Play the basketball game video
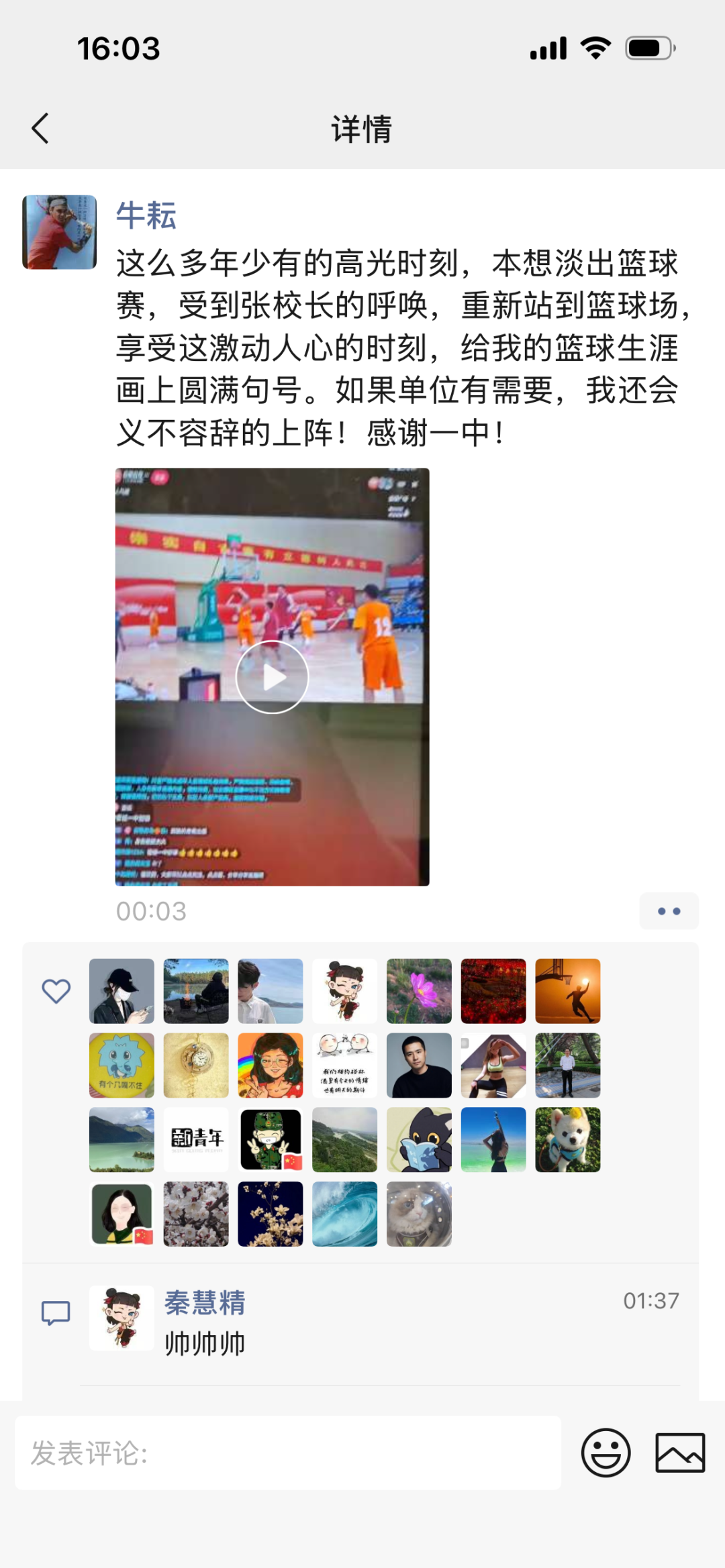The image size is (725, 1568). click(272, 676)
